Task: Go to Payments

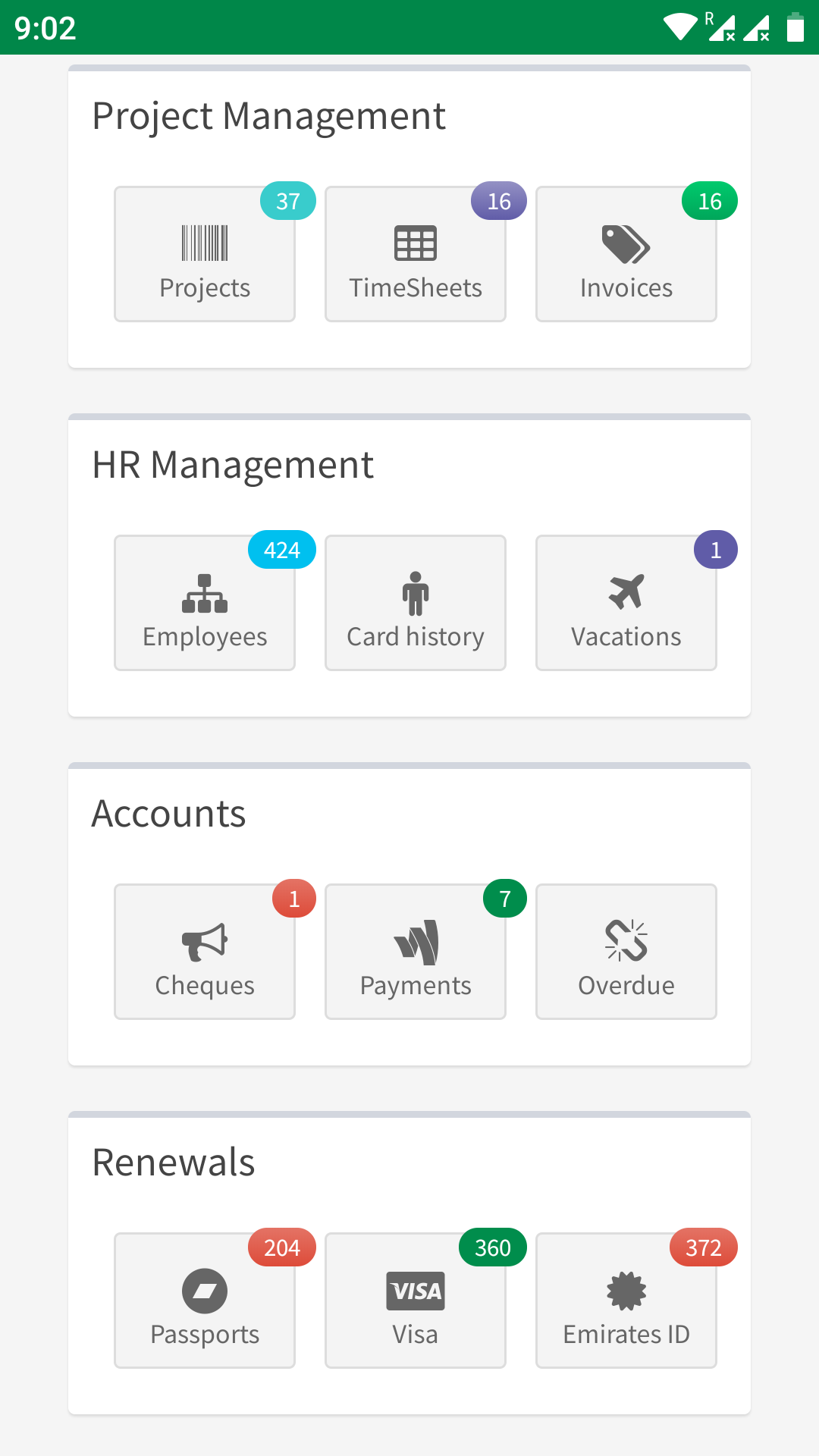Action: pos(416,952)
